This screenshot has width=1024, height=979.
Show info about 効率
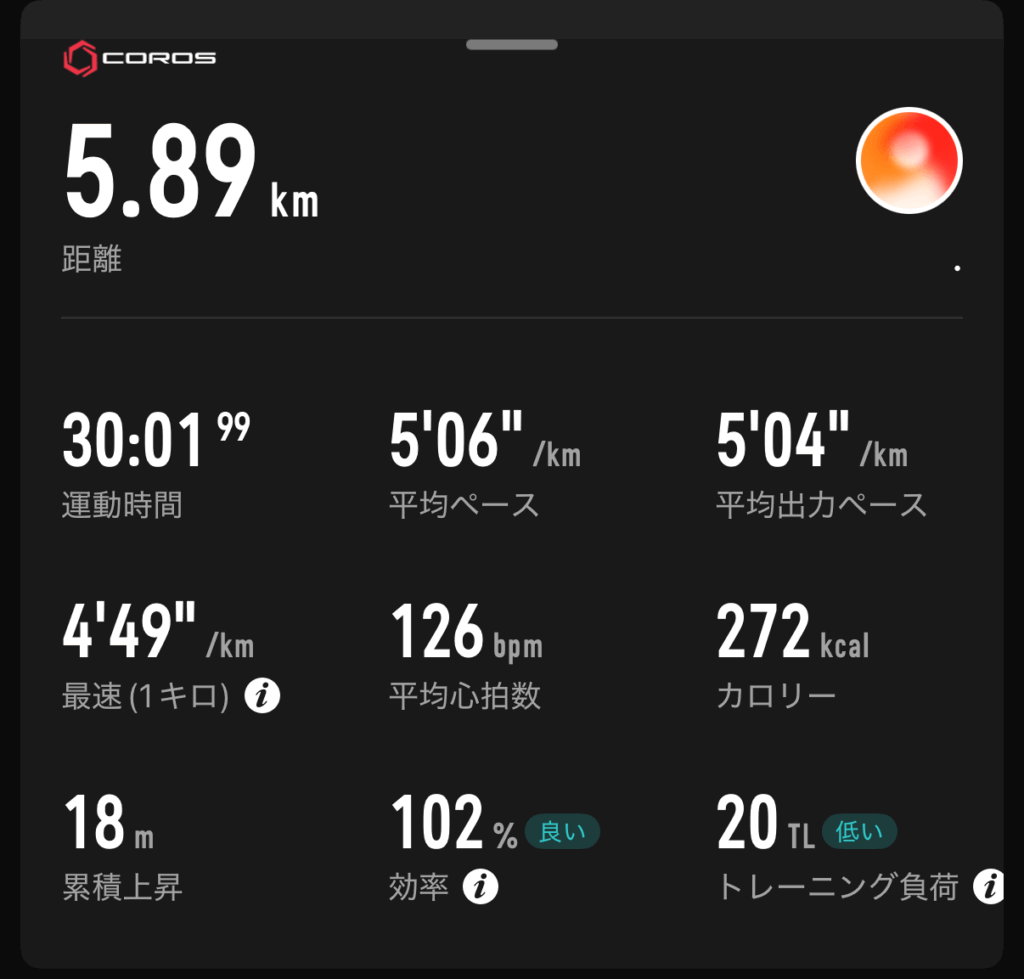[481, 885]
